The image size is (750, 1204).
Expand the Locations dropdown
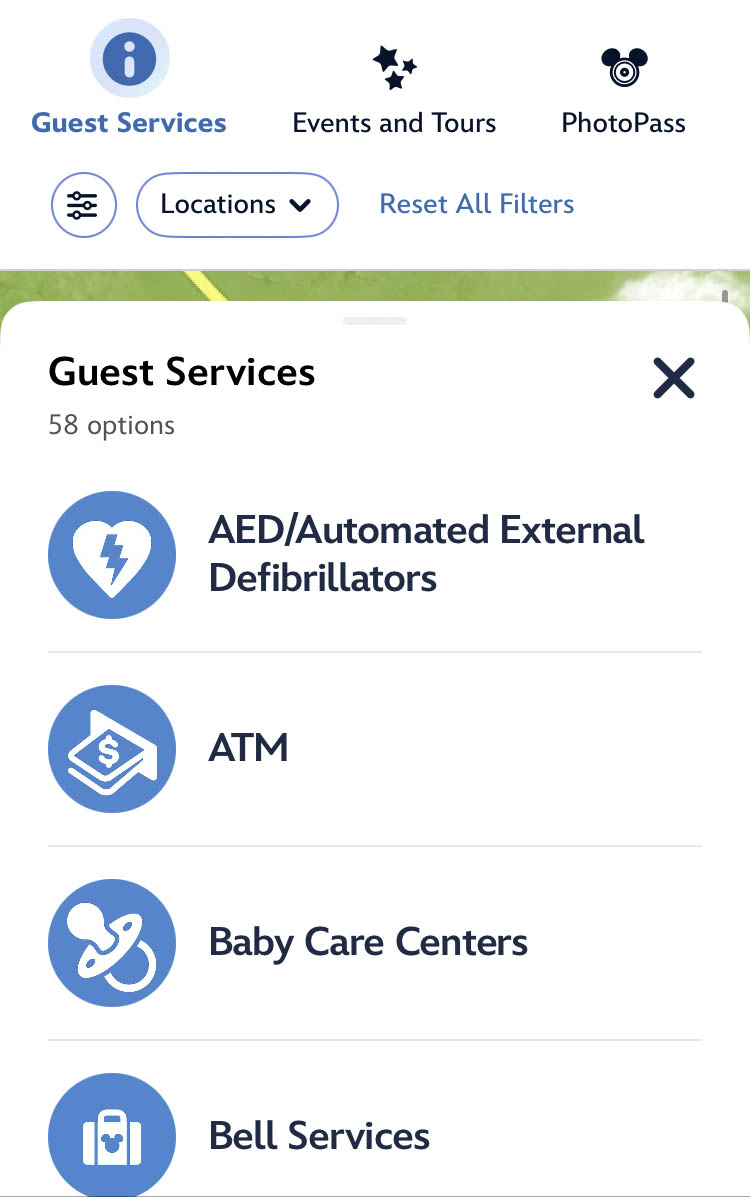(x=237, y=205)
